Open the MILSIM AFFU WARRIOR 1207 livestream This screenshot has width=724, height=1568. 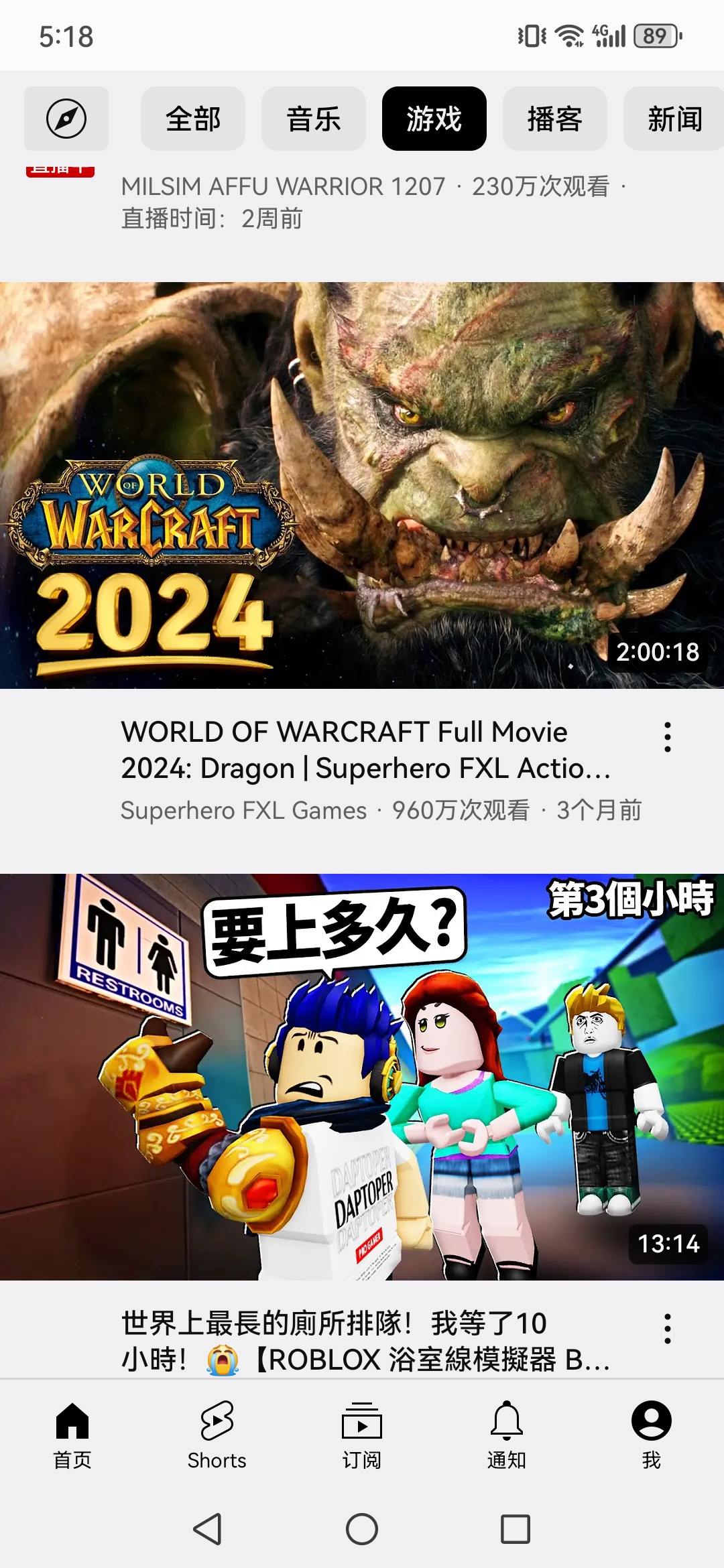pyautogui.click(x=362, y=202)
